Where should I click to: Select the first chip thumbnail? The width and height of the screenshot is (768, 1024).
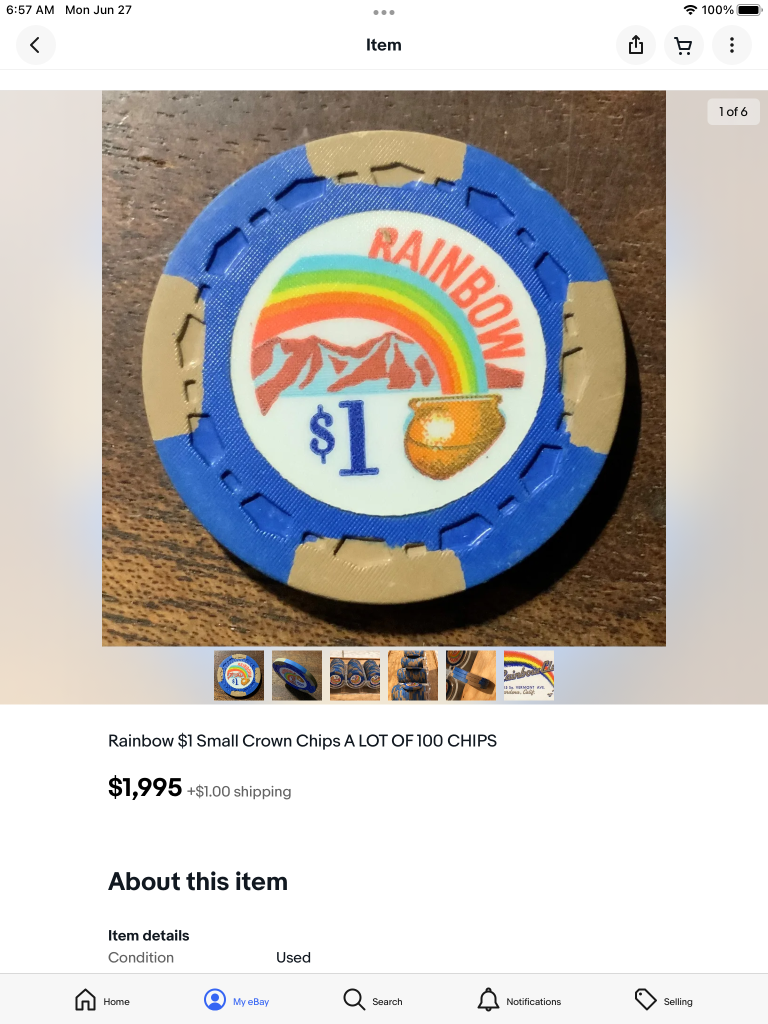(x=239, y=675)
